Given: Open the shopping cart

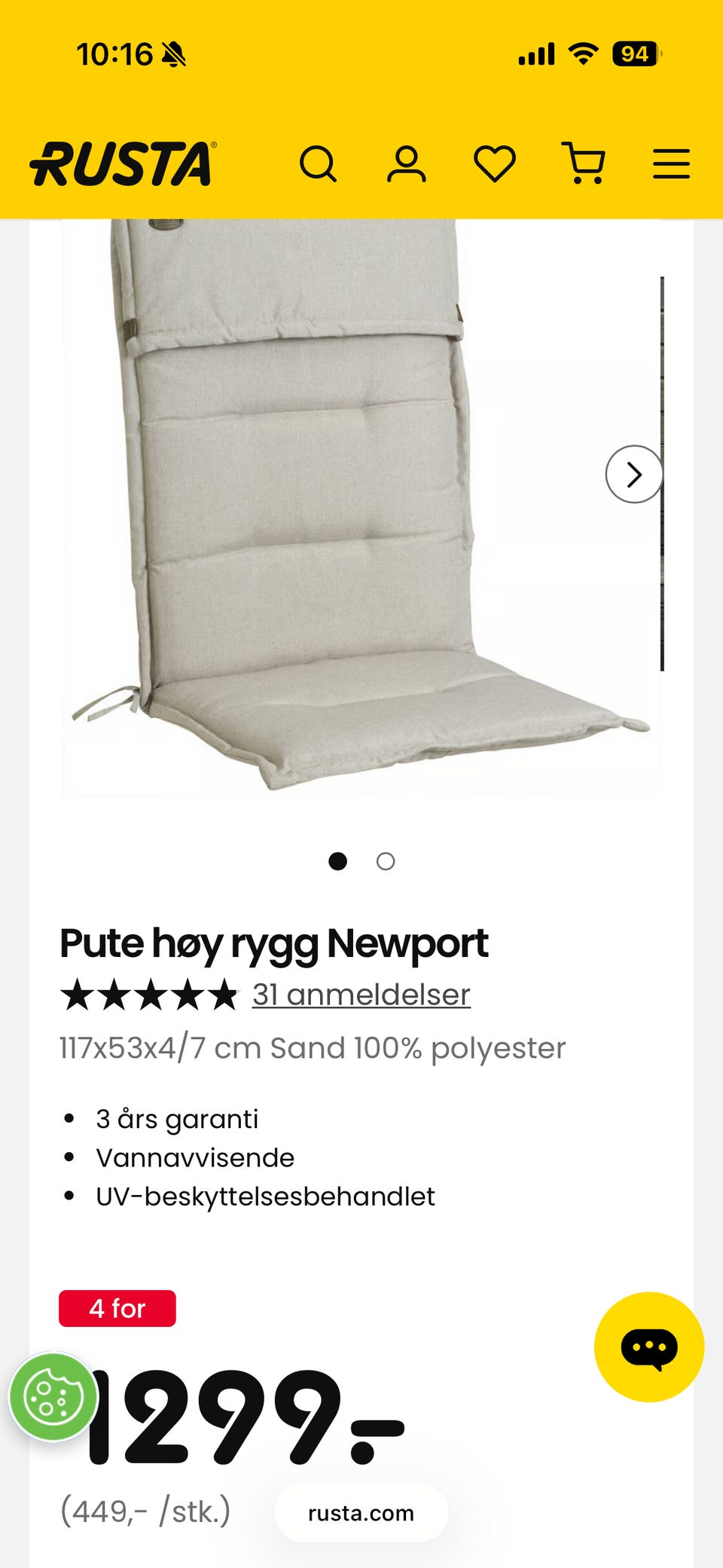Looking at the screenshot, I should [x=584, y=164].
